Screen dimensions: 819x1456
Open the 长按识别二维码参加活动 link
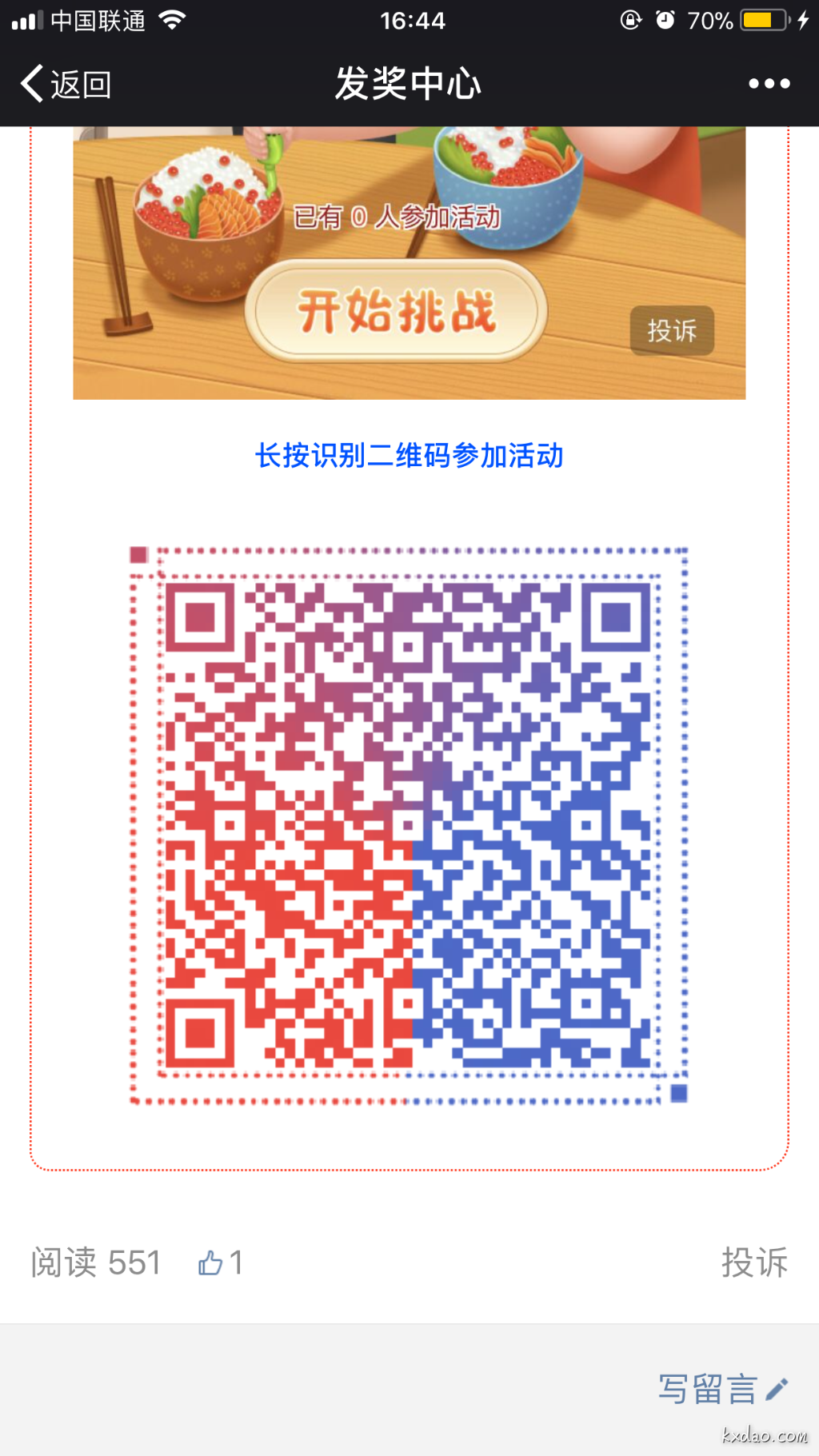[409, 457]
